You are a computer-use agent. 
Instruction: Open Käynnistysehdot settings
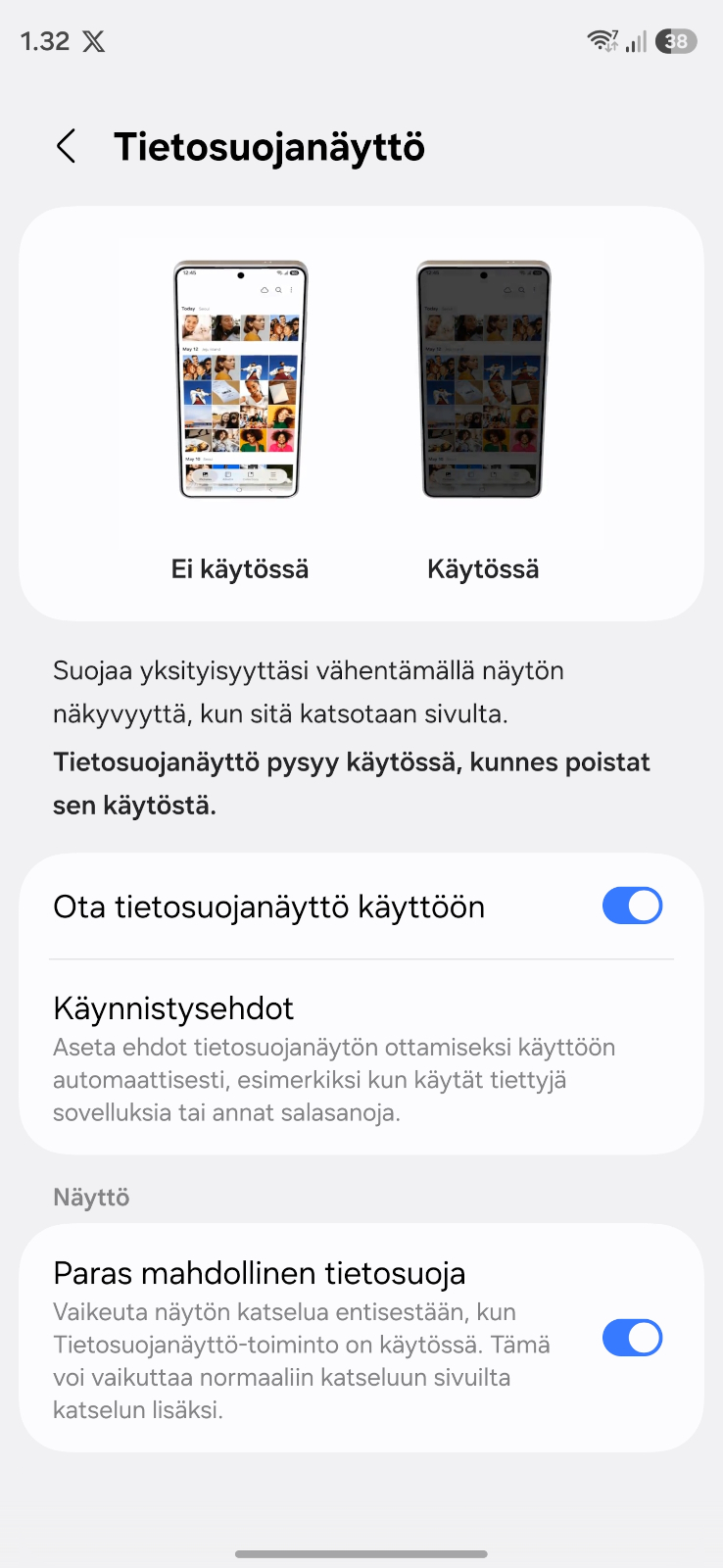pos(333,1058)
